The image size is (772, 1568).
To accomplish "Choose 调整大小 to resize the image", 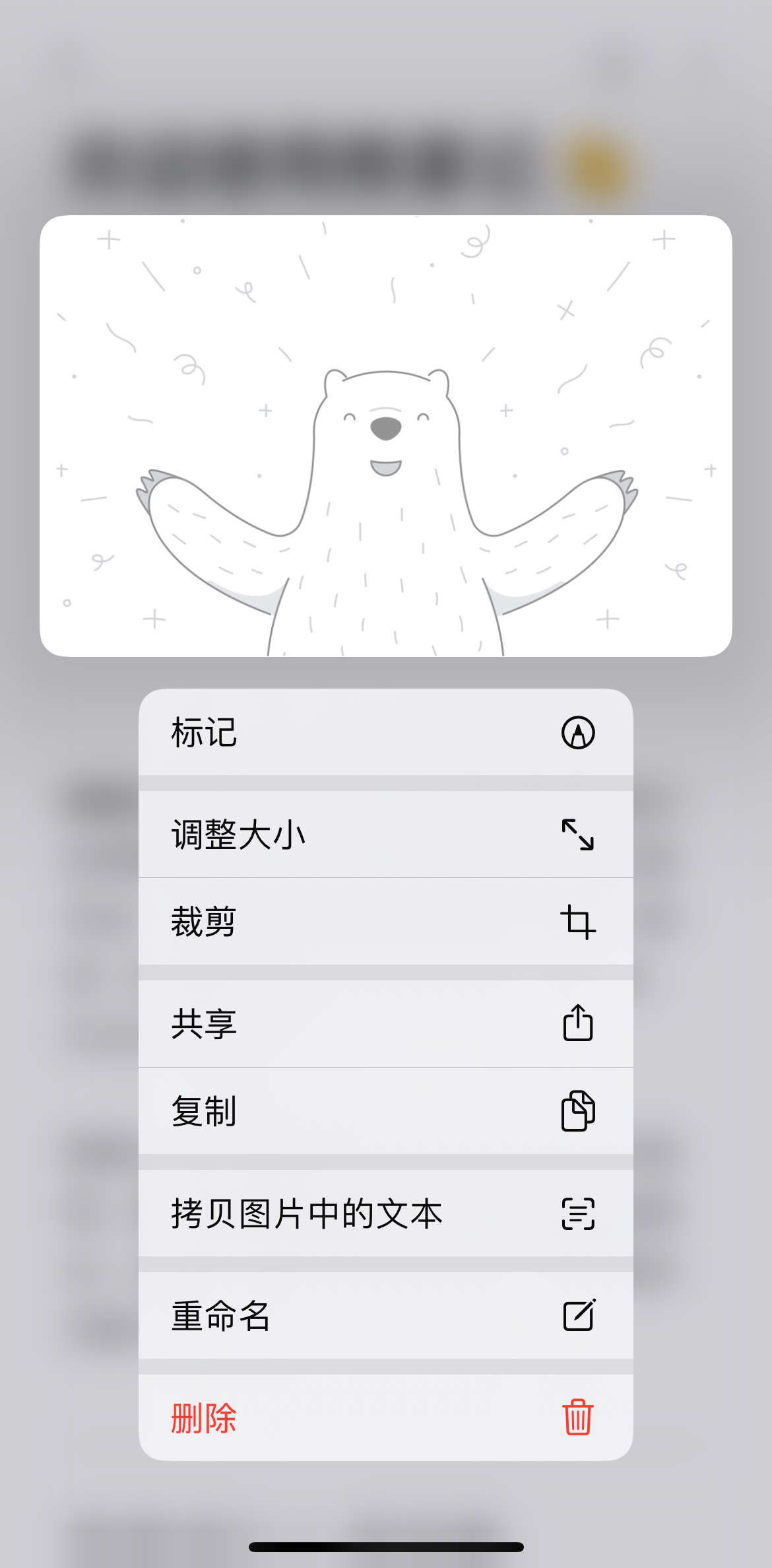I will point(385,835).
